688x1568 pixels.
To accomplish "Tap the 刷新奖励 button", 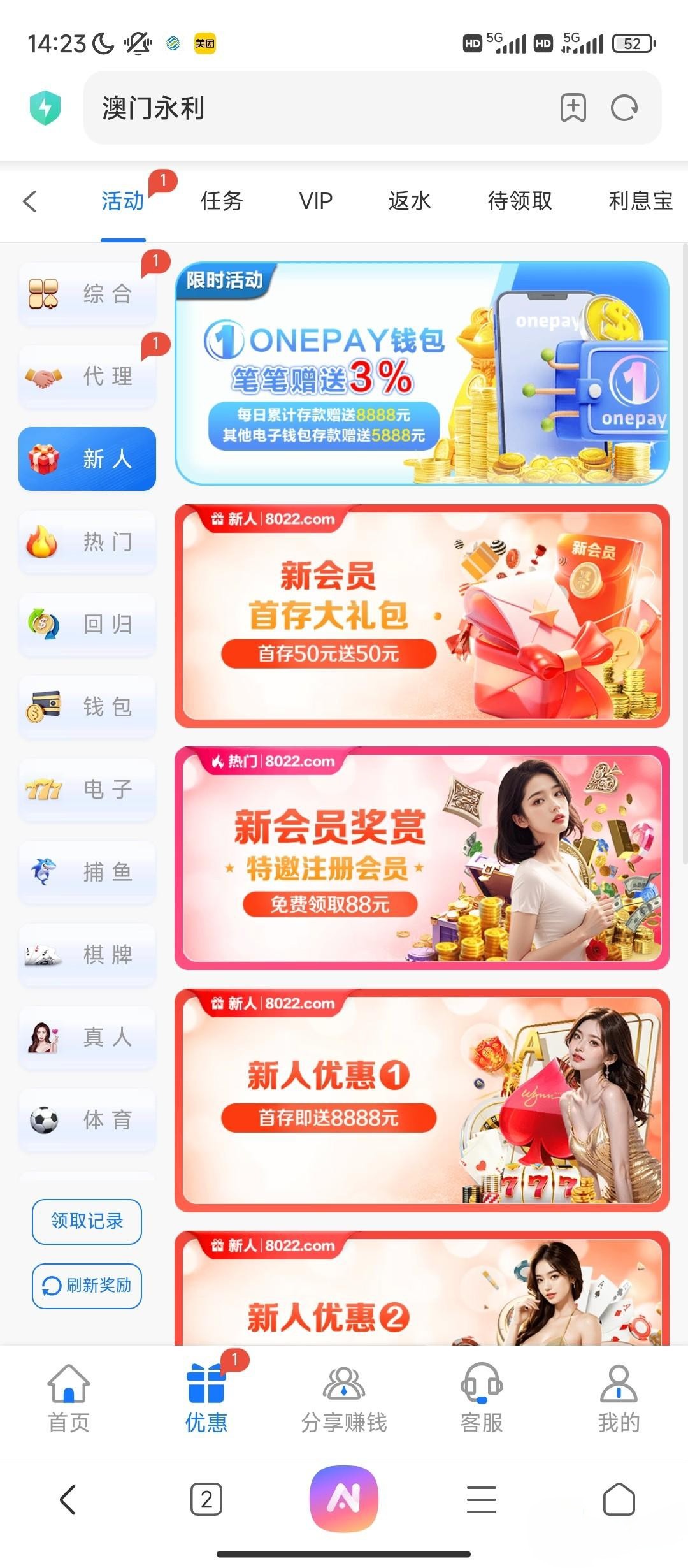I will (x=87, y=1286).
